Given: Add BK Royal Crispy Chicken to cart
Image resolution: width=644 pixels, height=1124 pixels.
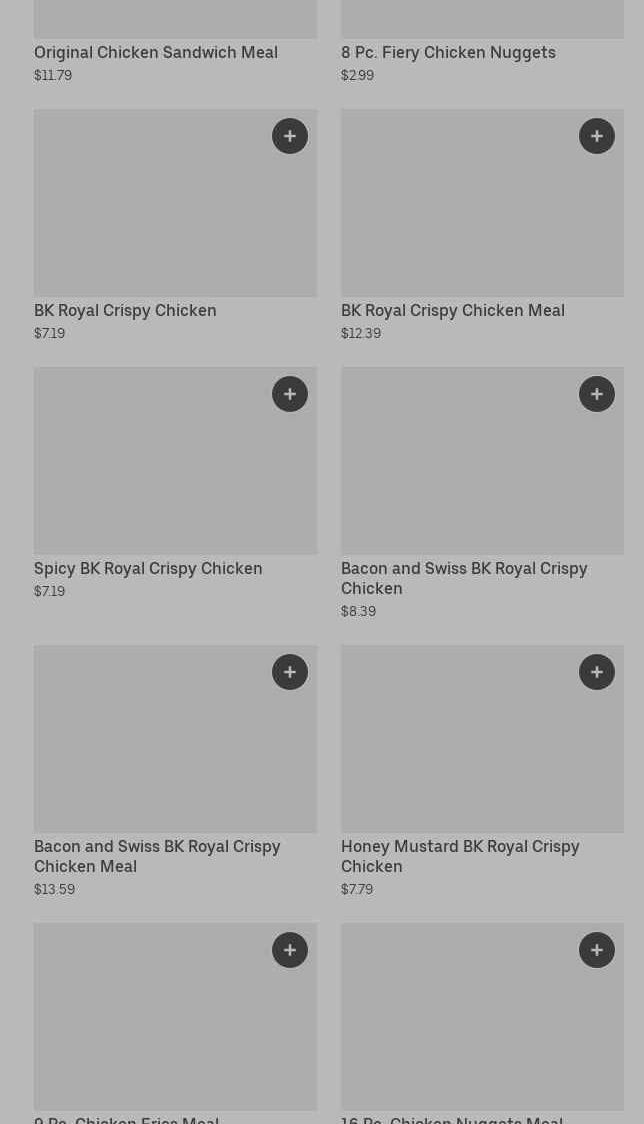Looking at the screenshot, I should click(290, 136).
